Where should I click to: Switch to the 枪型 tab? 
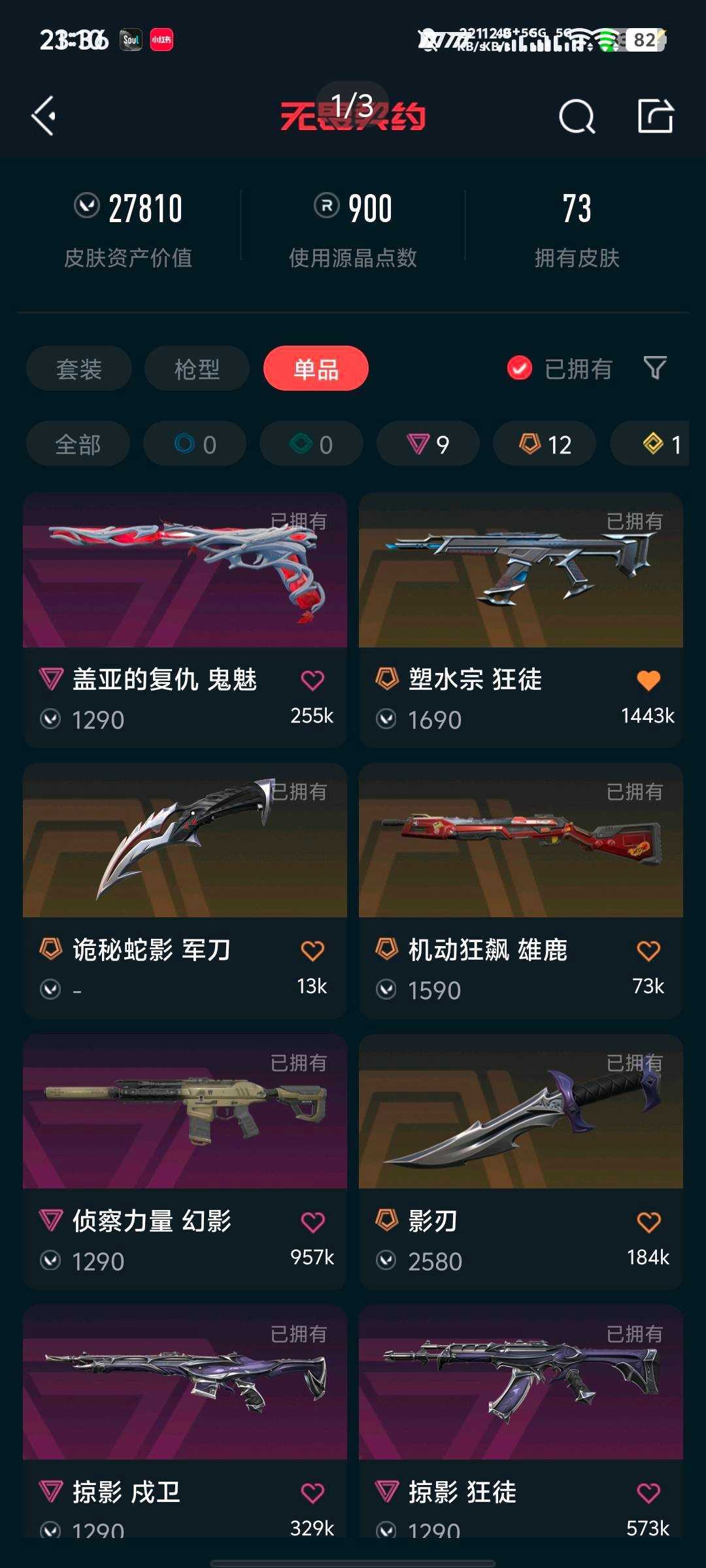coord(197,369)
